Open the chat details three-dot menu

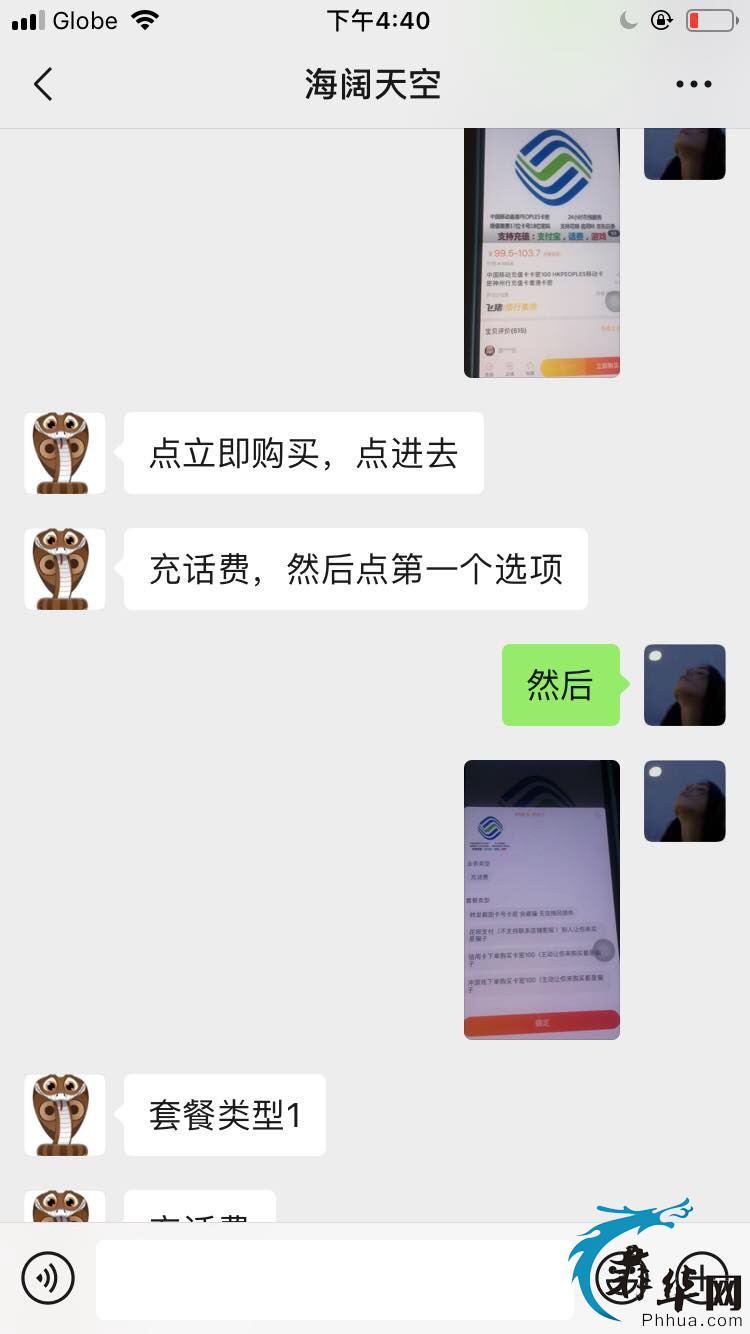pyautogui.click(x=693, y=85)
